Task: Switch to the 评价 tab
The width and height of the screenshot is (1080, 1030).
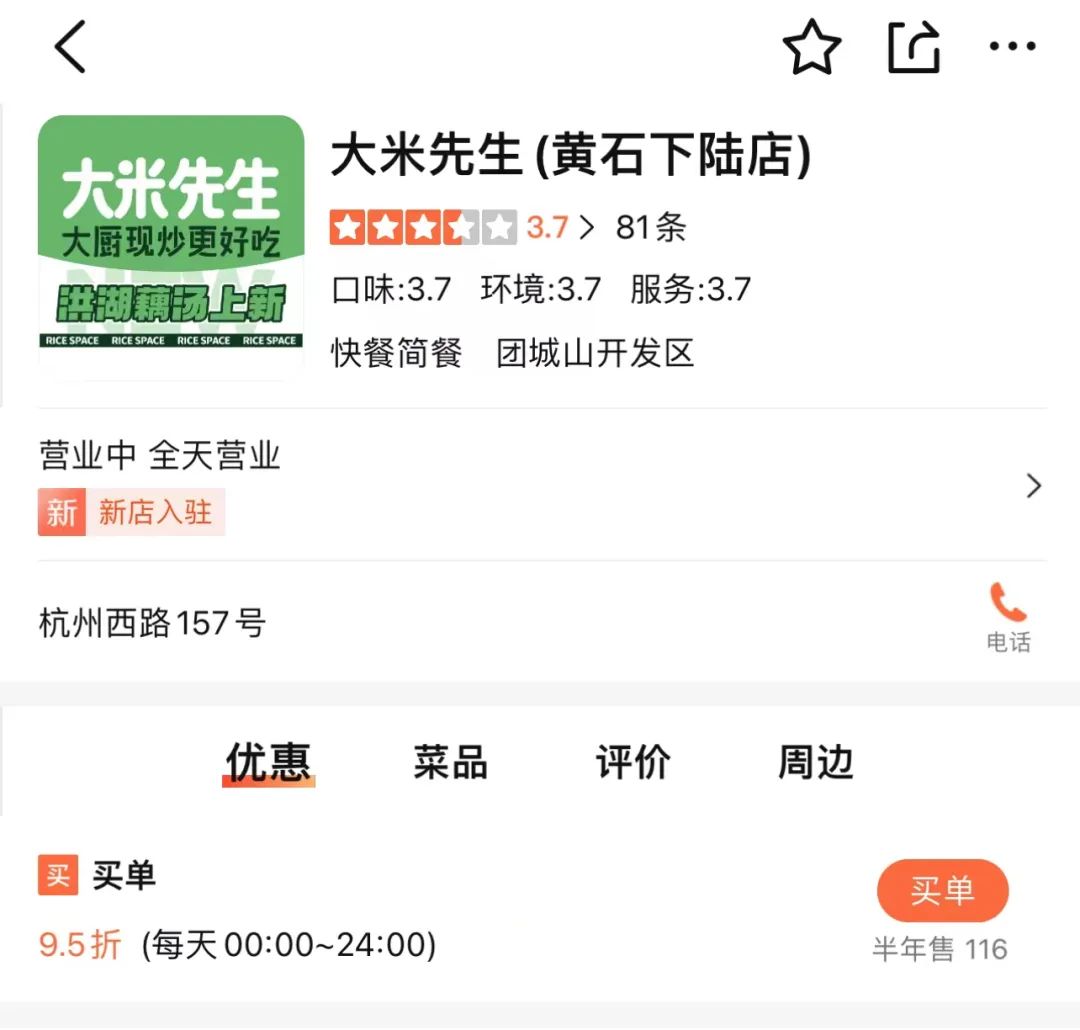Action: (633, 763)
